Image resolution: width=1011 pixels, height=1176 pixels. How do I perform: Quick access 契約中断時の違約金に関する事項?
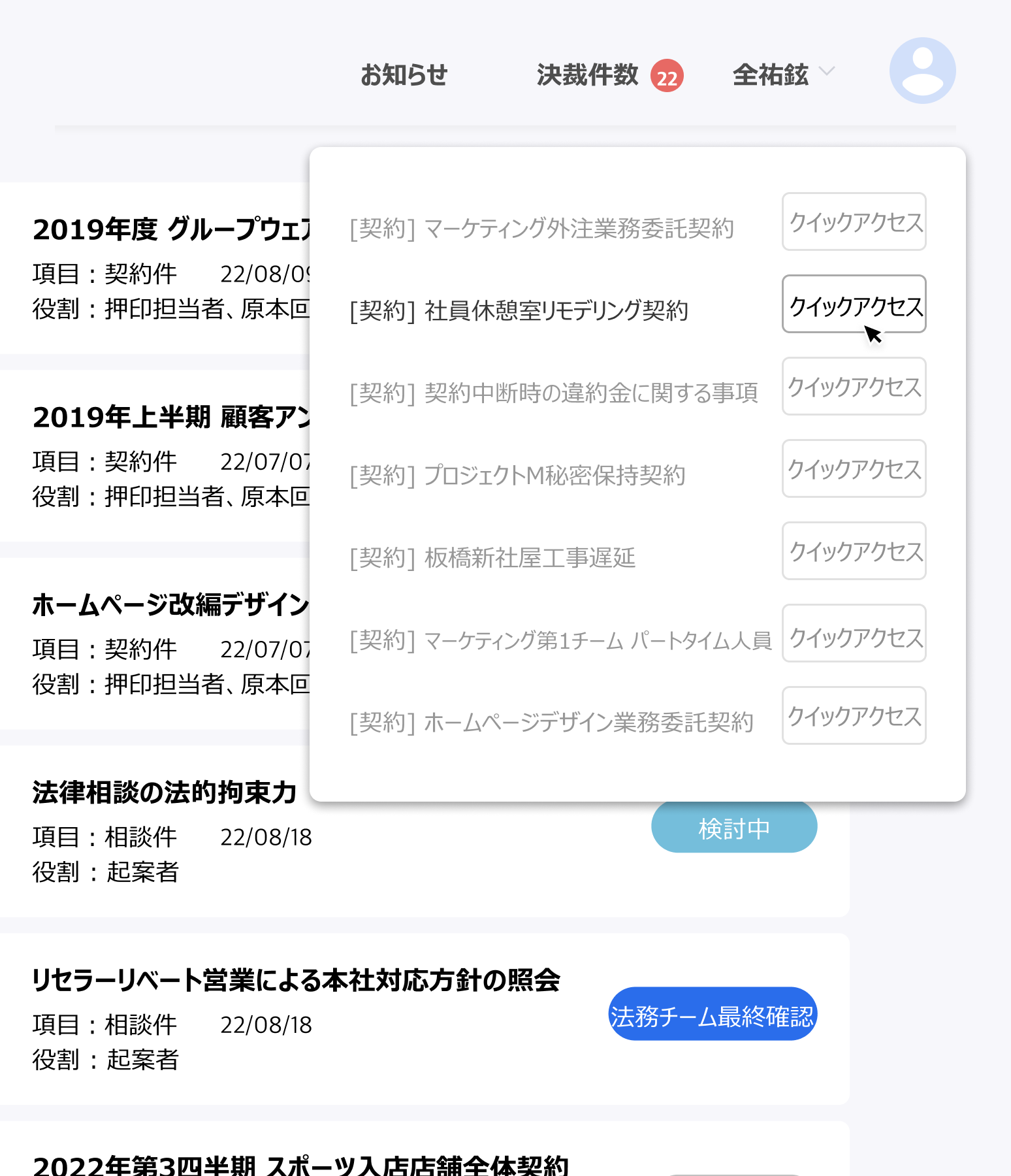[x=854, y=386]
